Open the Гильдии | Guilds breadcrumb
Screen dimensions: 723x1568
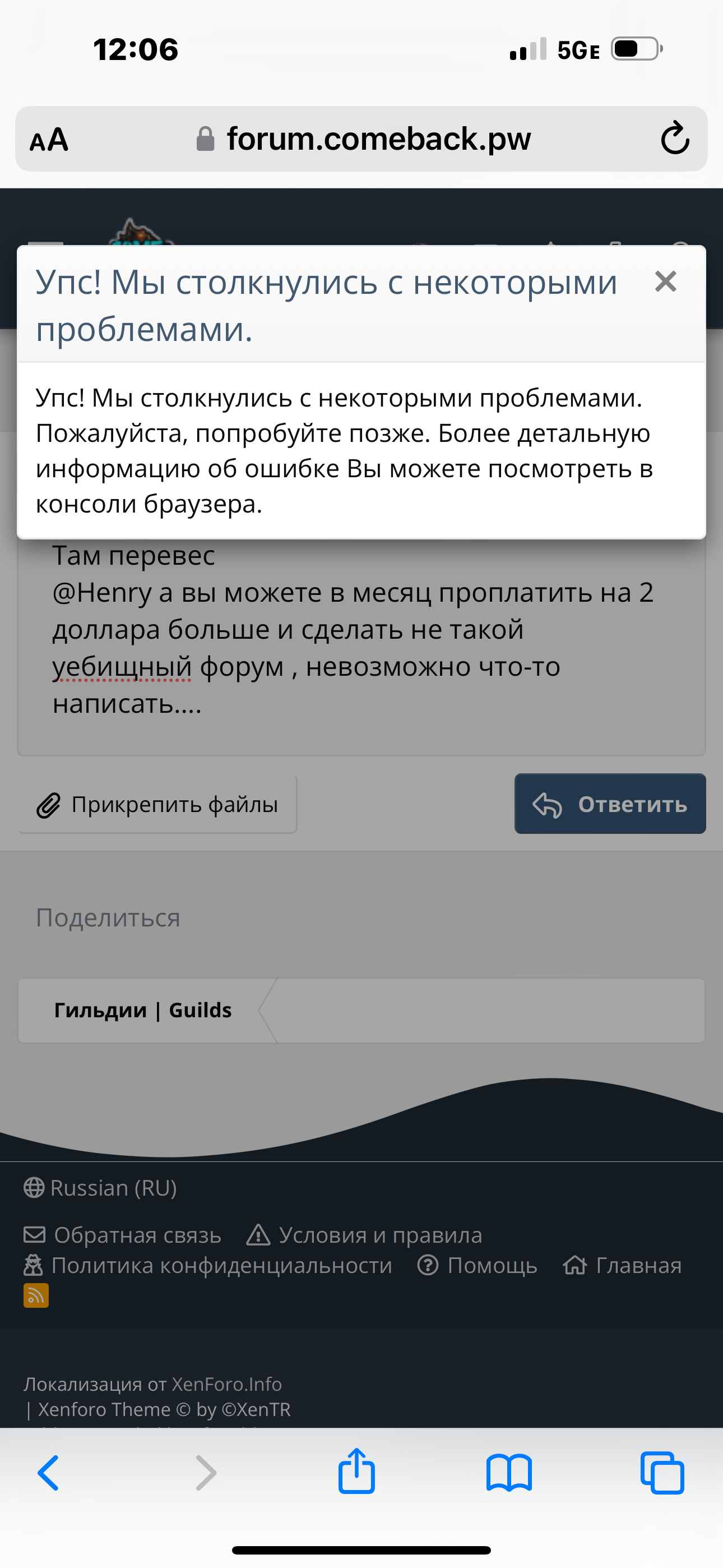point(143,1010)
